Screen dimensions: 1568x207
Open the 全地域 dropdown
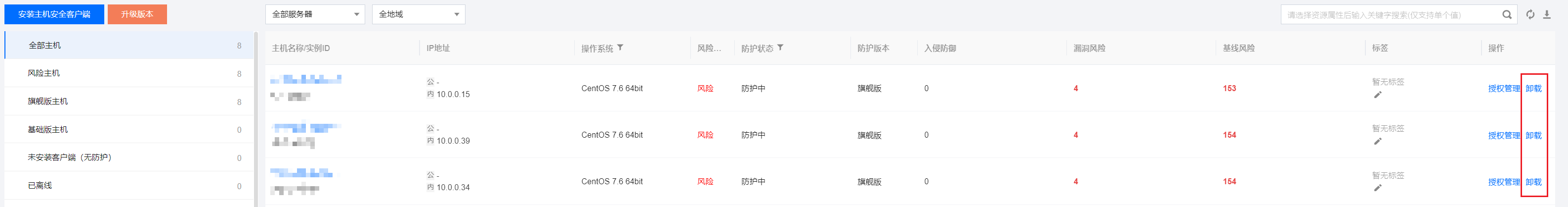tap(418, 14)
